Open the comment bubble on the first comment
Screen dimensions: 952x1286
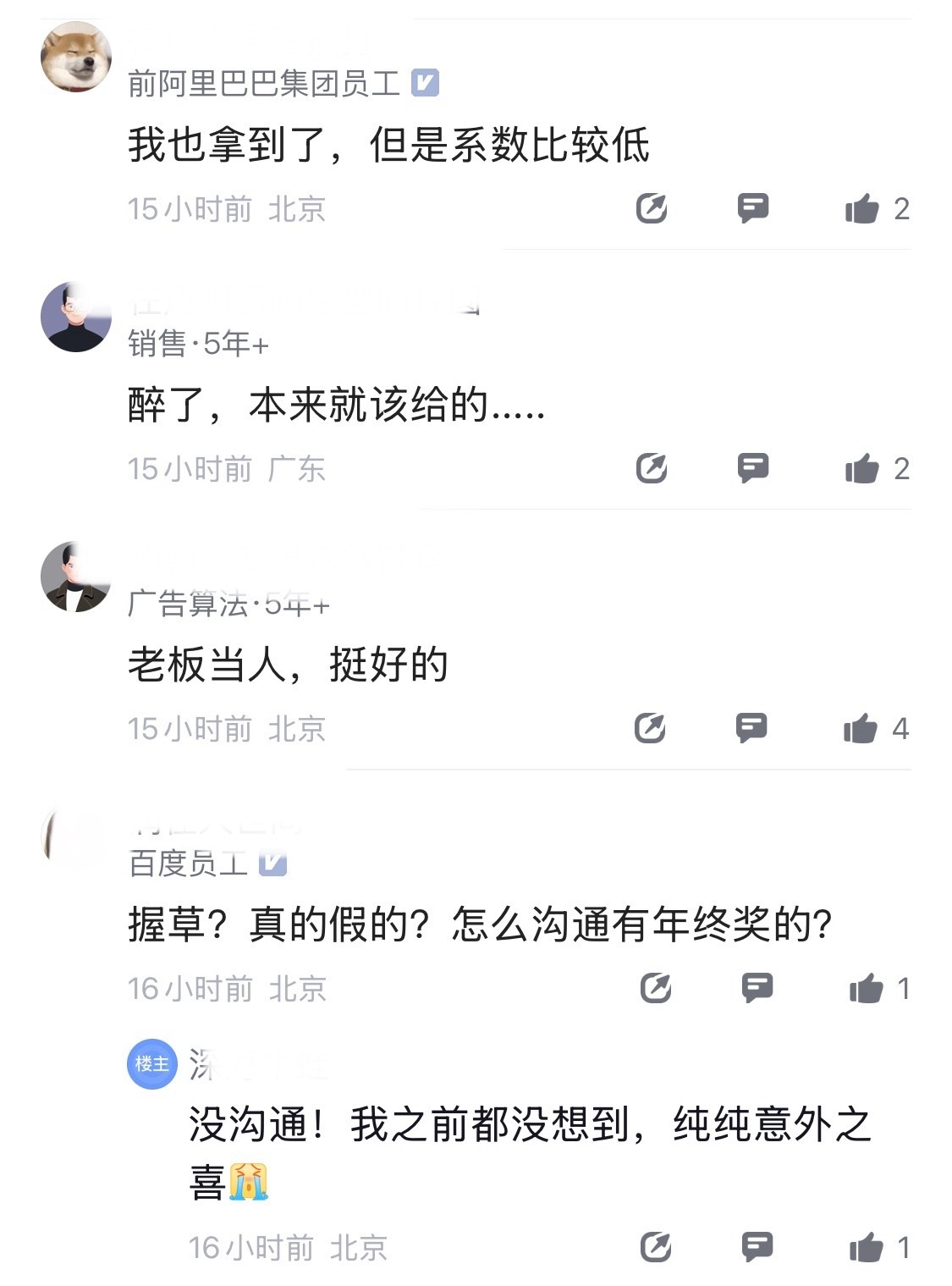(754, 210)
